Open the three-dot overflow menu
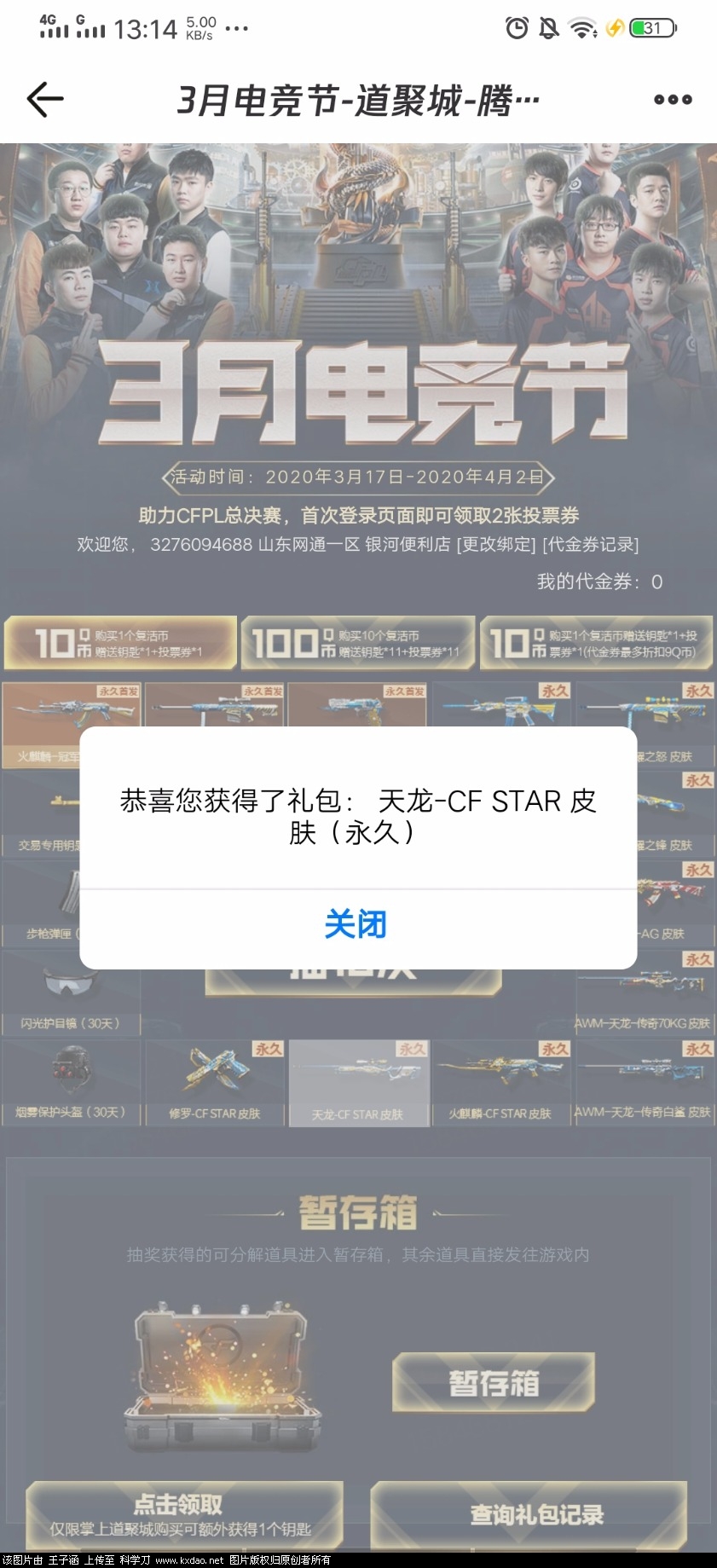The height and width of the screenshot is (1568, 717). (x=673, y=100)
